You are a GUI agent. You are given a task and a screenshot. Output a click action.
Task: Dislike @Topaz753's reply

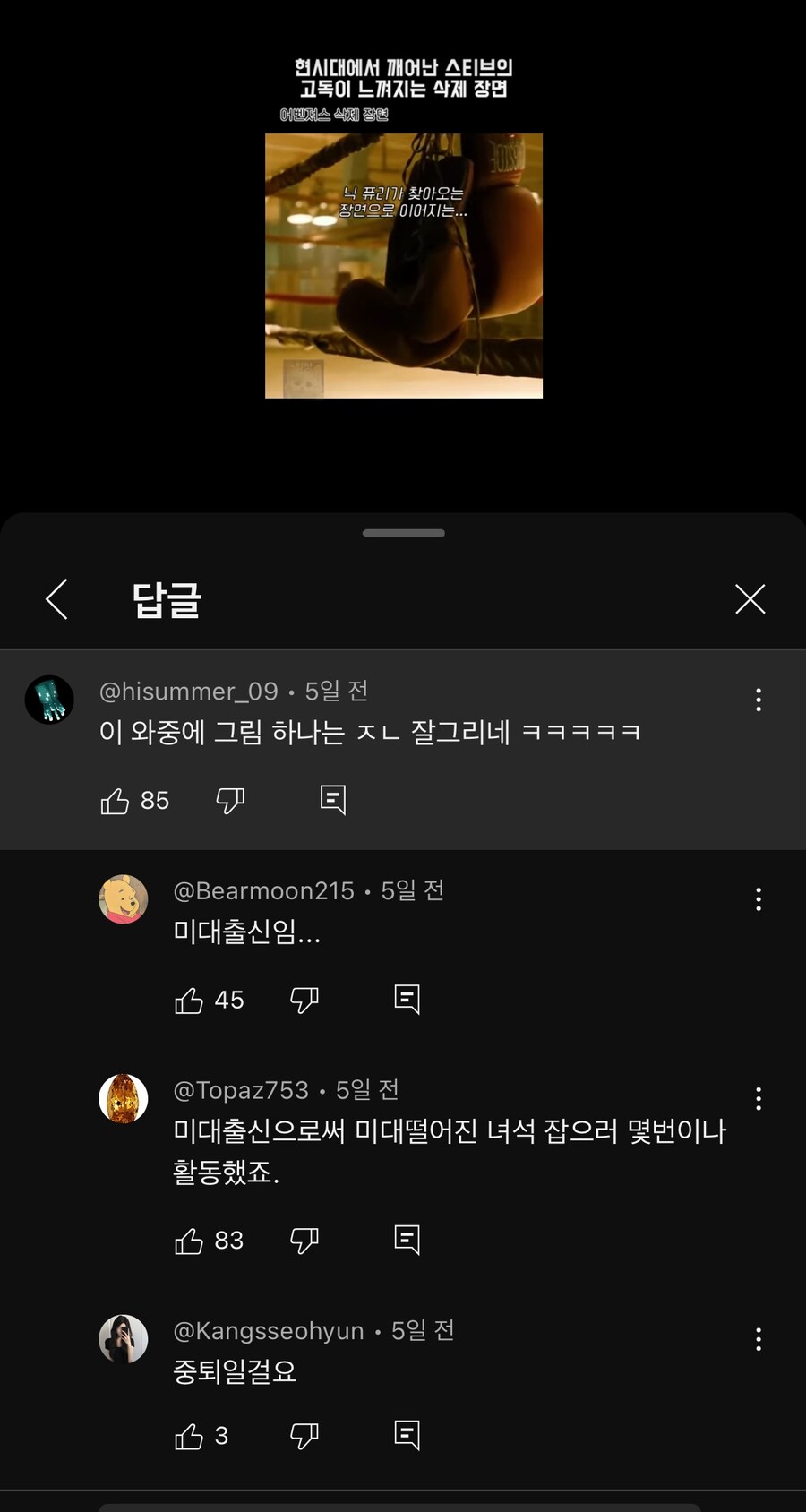point(304,1240)
